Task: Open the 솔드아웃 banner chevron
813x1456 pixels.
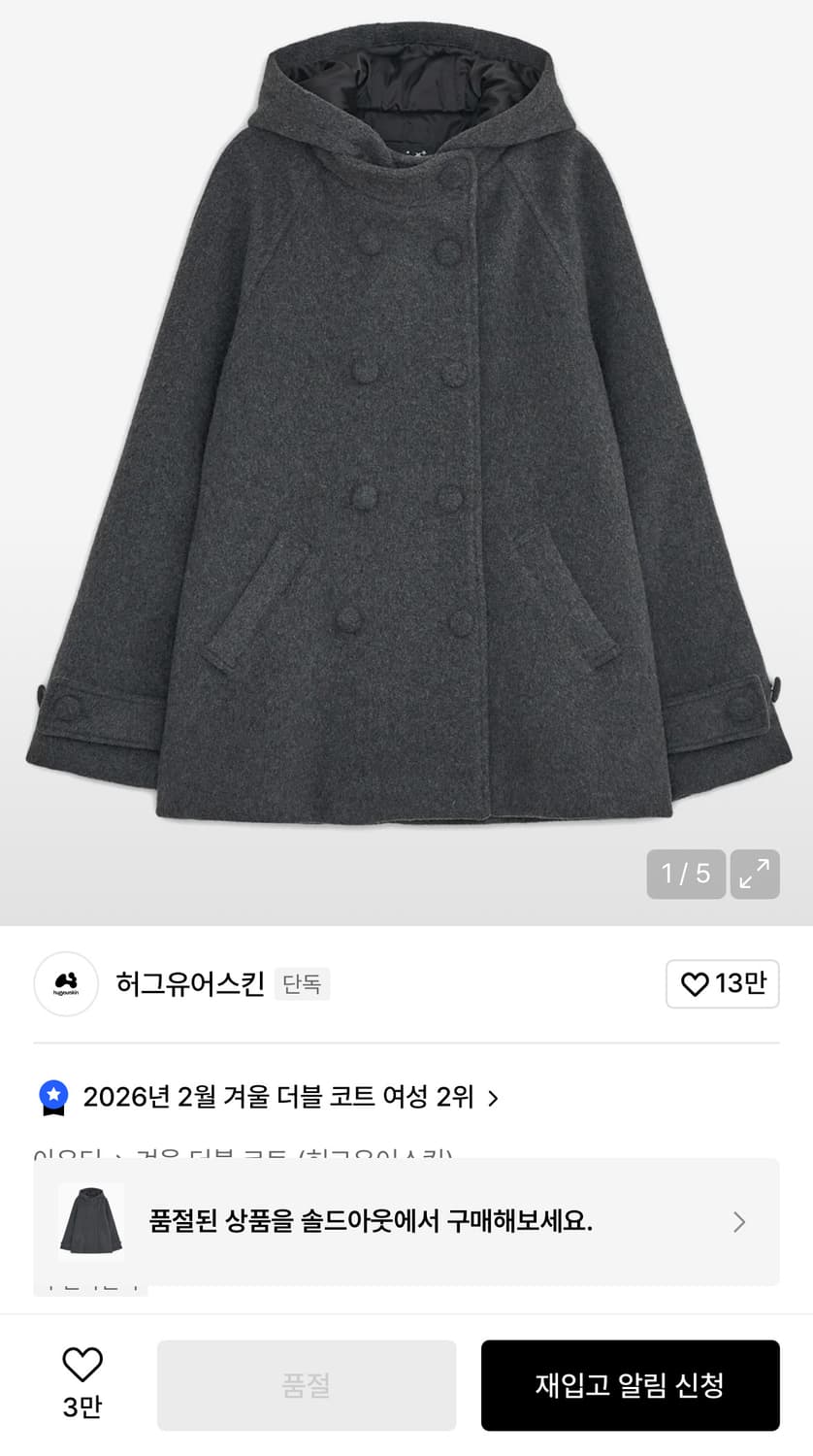Action: click(x=739, y=1221)
